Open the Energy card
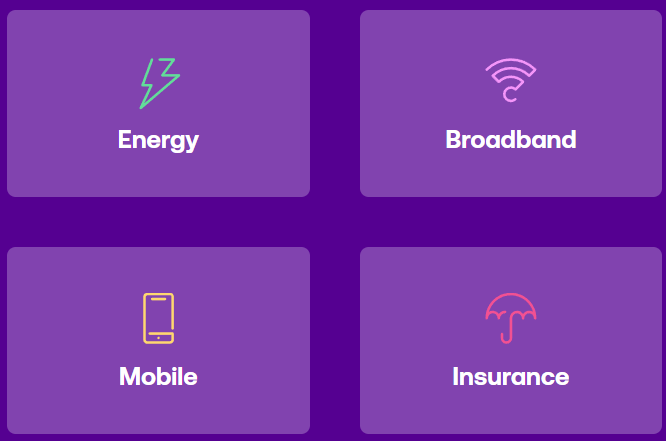Viewport: 666px width, 441px height. coord(158,104)
